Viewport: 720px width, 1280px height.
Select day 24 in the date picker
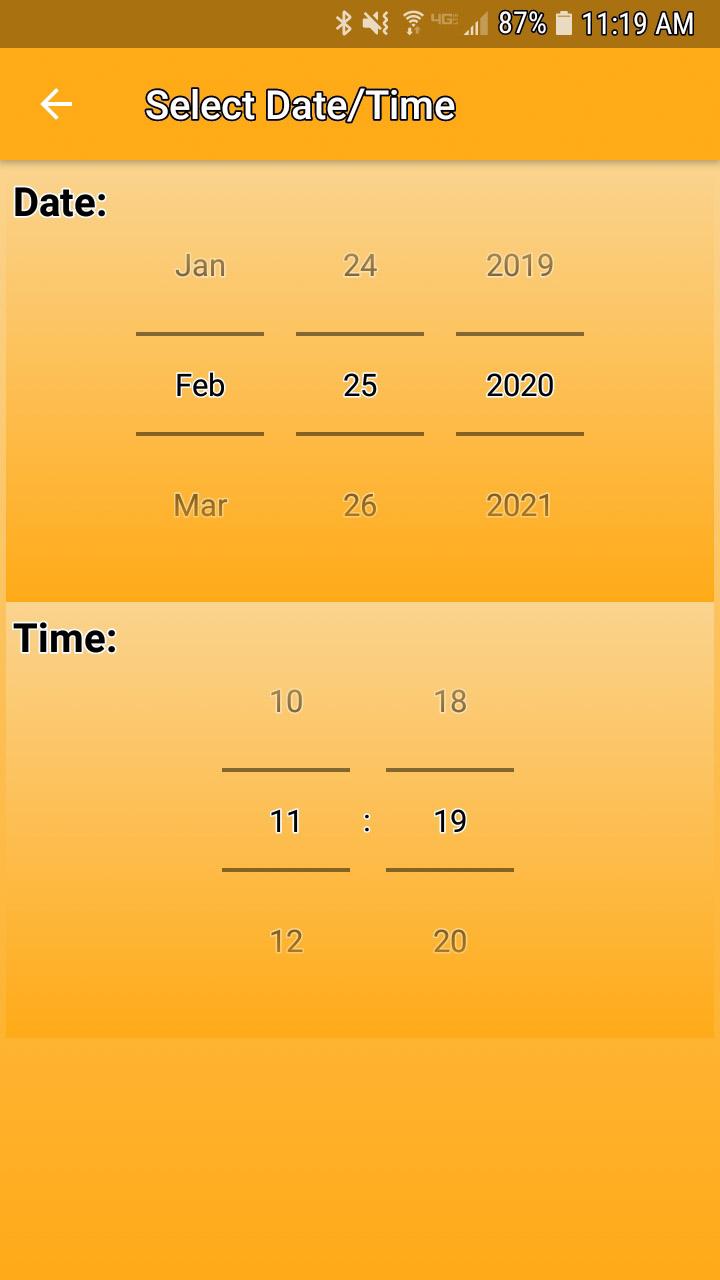[x=359, y=265]
